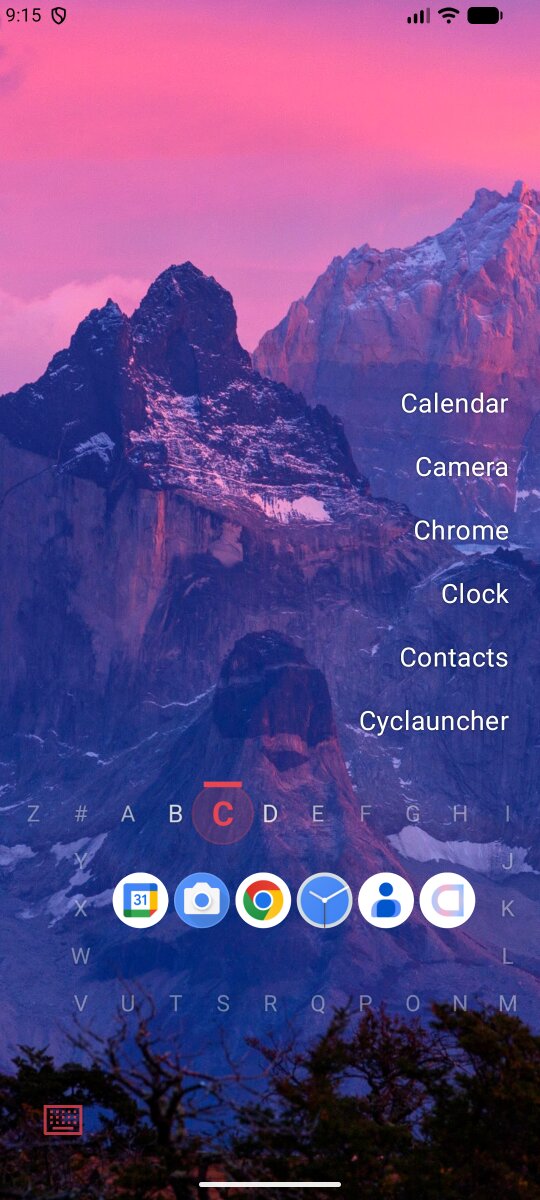This screenshot has width=540, height=1200.
Task: Open Contacts from the app list
Action: [x=454, y=657]
